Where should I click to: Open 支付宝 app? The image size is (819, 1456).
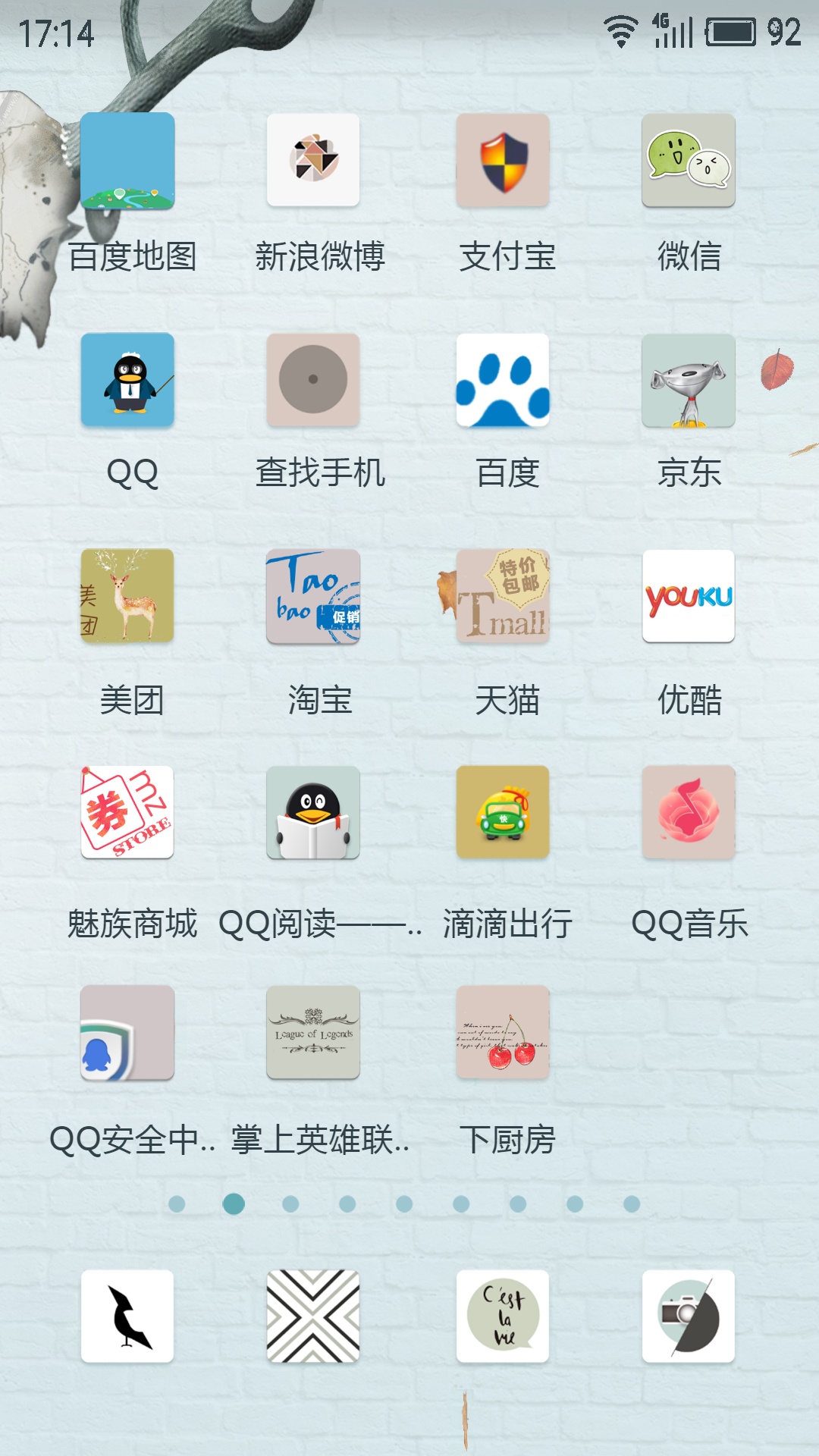(x=503, y=161)
